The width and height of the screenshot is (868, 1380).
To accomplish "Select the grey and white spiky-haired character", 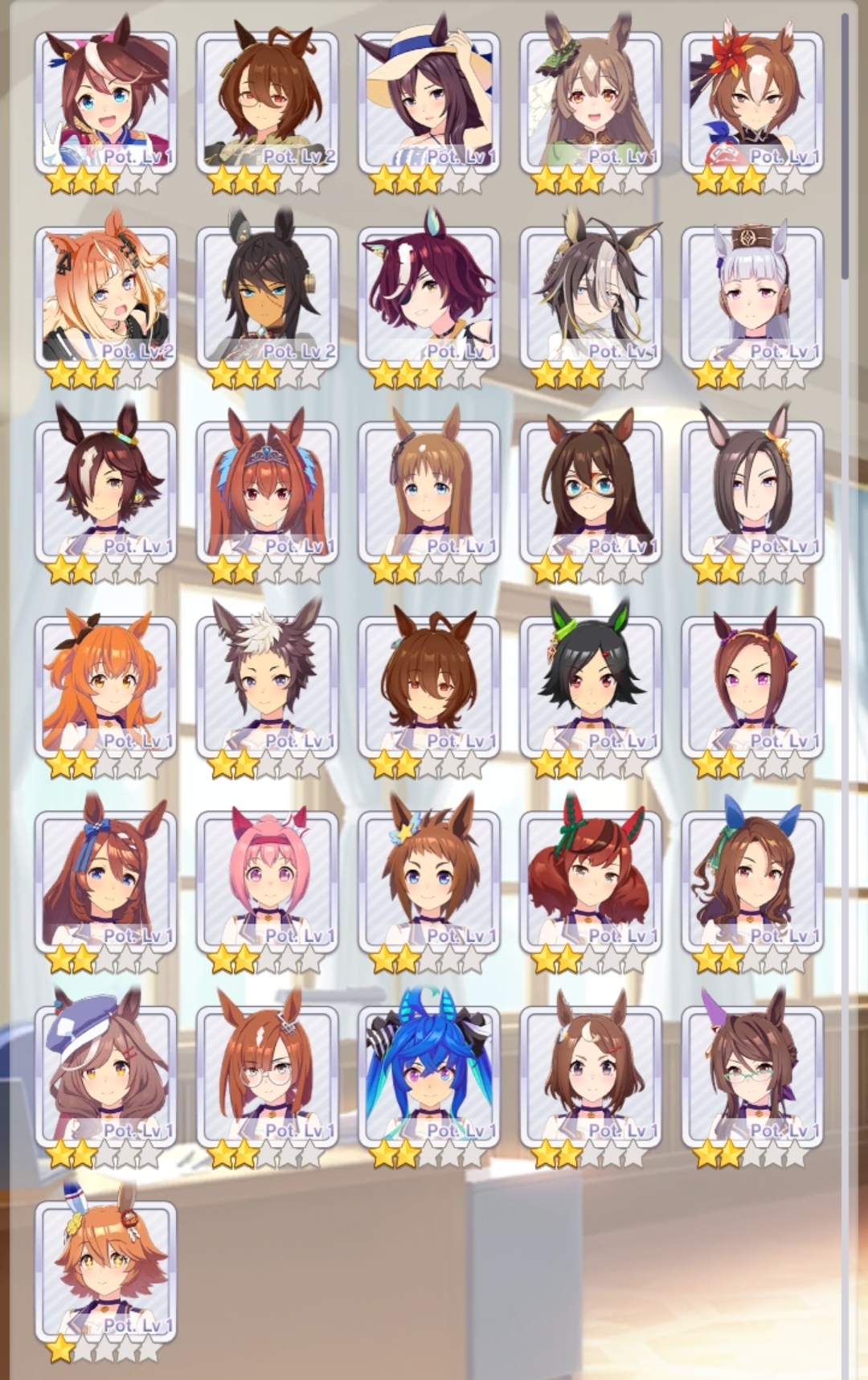I will point(266,685).
